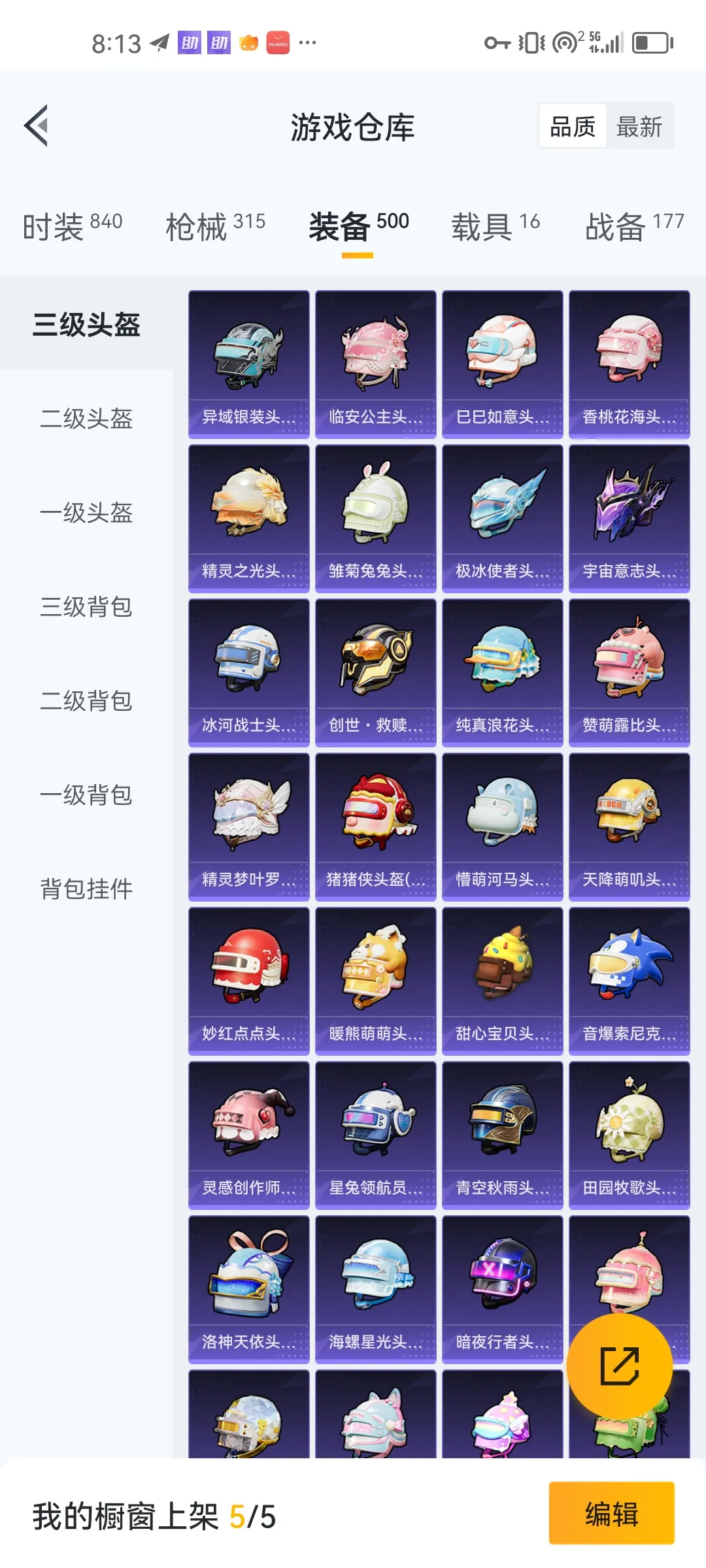This screenshot has width=706, height=1568.
Task: View the 猪猪侠头盔 item
Action: click(375, 826)
